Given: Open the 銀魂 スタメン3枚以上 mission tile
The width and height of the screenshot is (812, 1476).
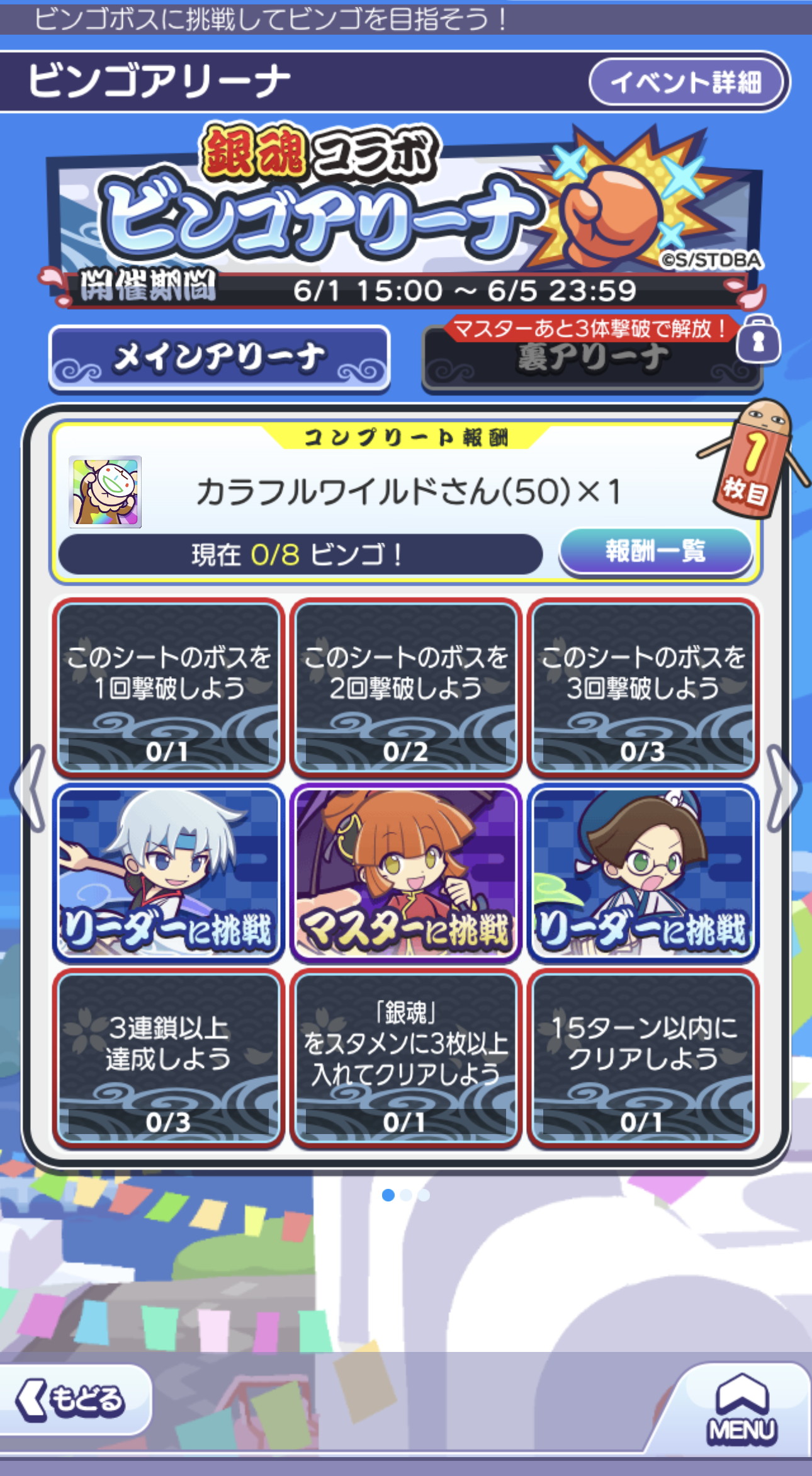Looking at the screenshot, I should point(405,1058).
